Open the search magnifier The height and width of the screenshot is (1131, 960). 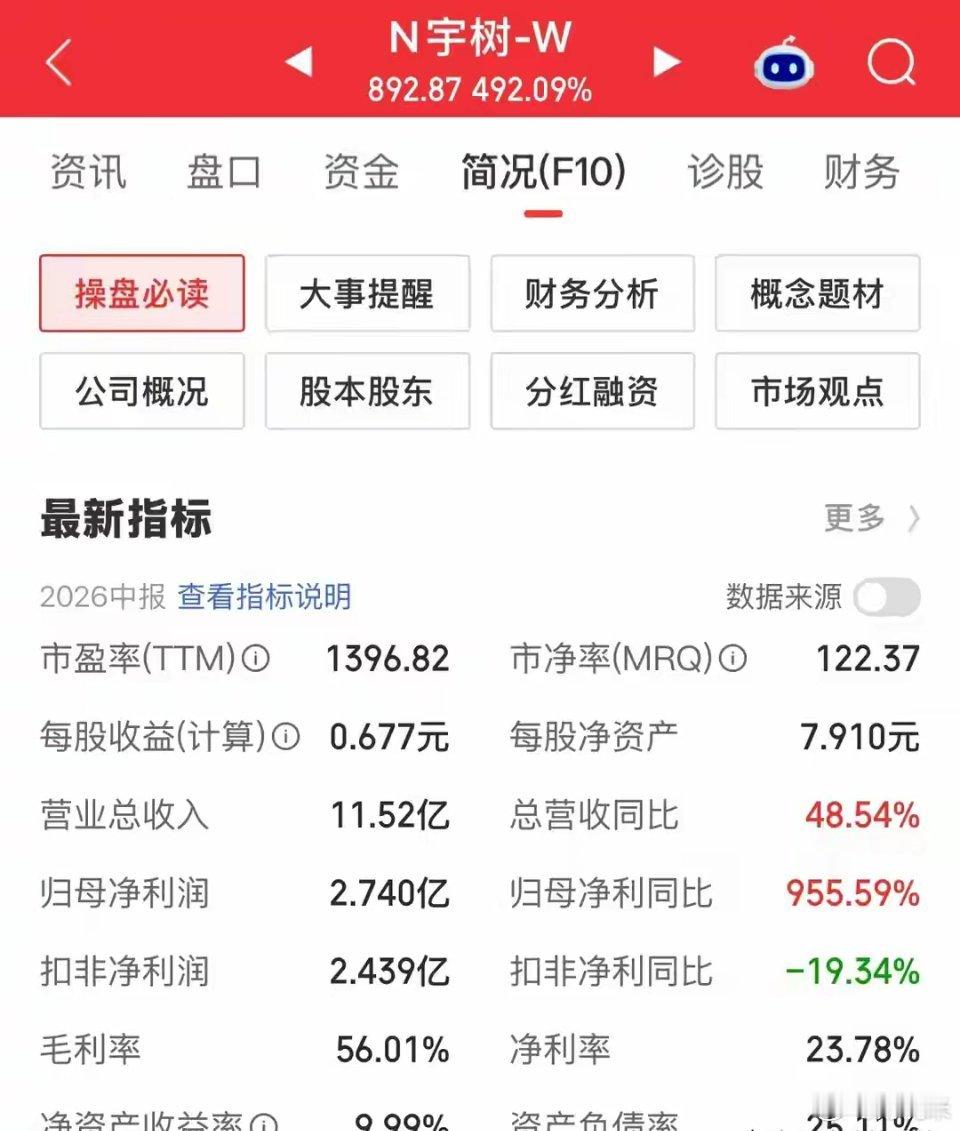click(x=891, y=62)
